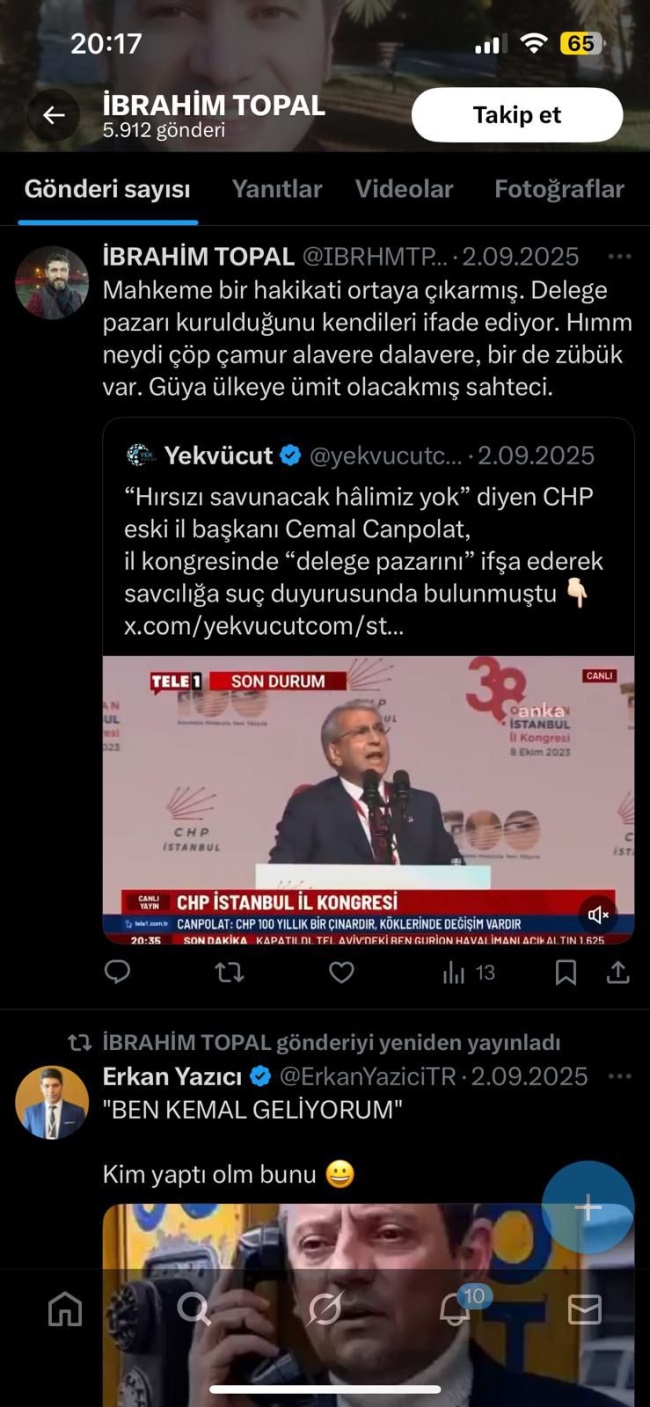650x1407 pixels.
Task: Compose a new post with the plus button
Action: tap(588, 1207)
